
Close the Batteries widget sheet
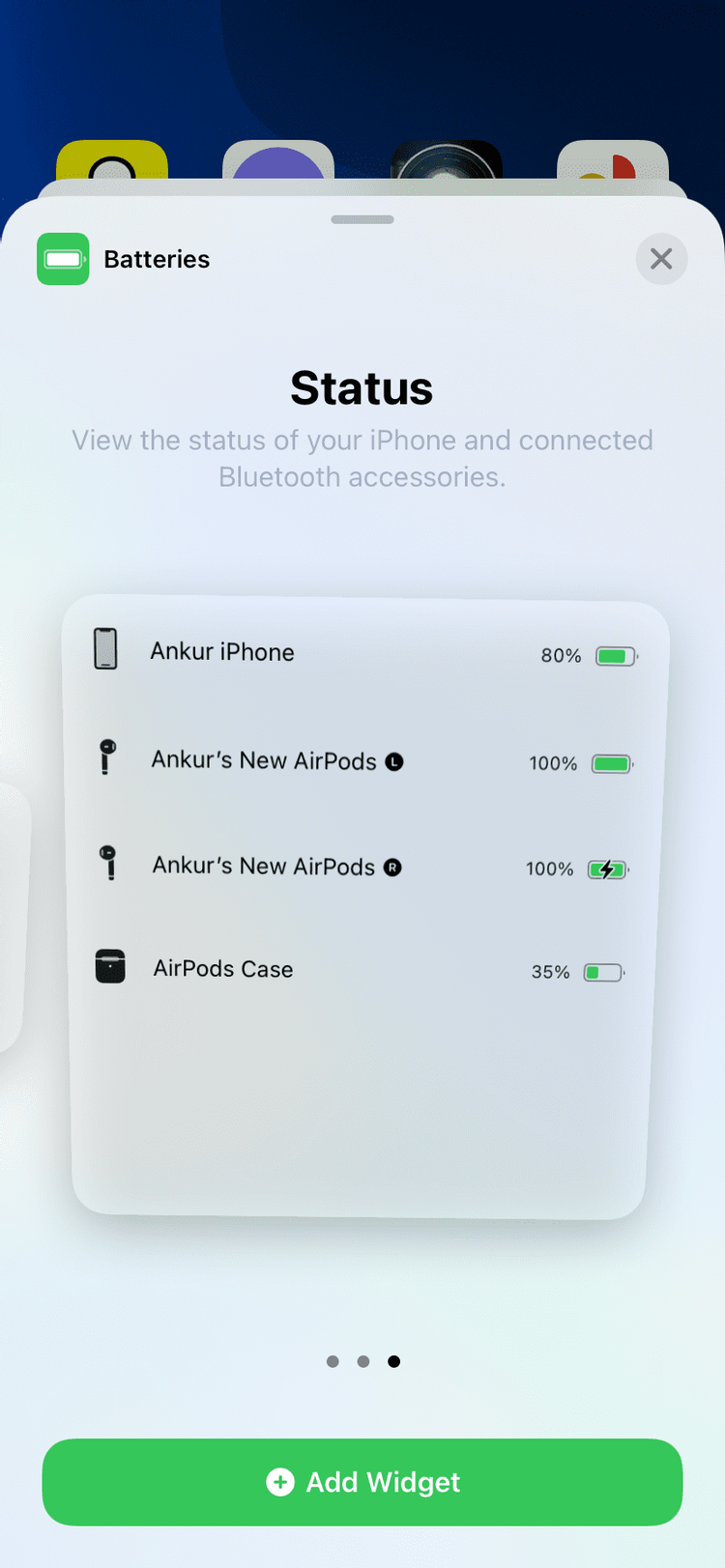[661, 259]
